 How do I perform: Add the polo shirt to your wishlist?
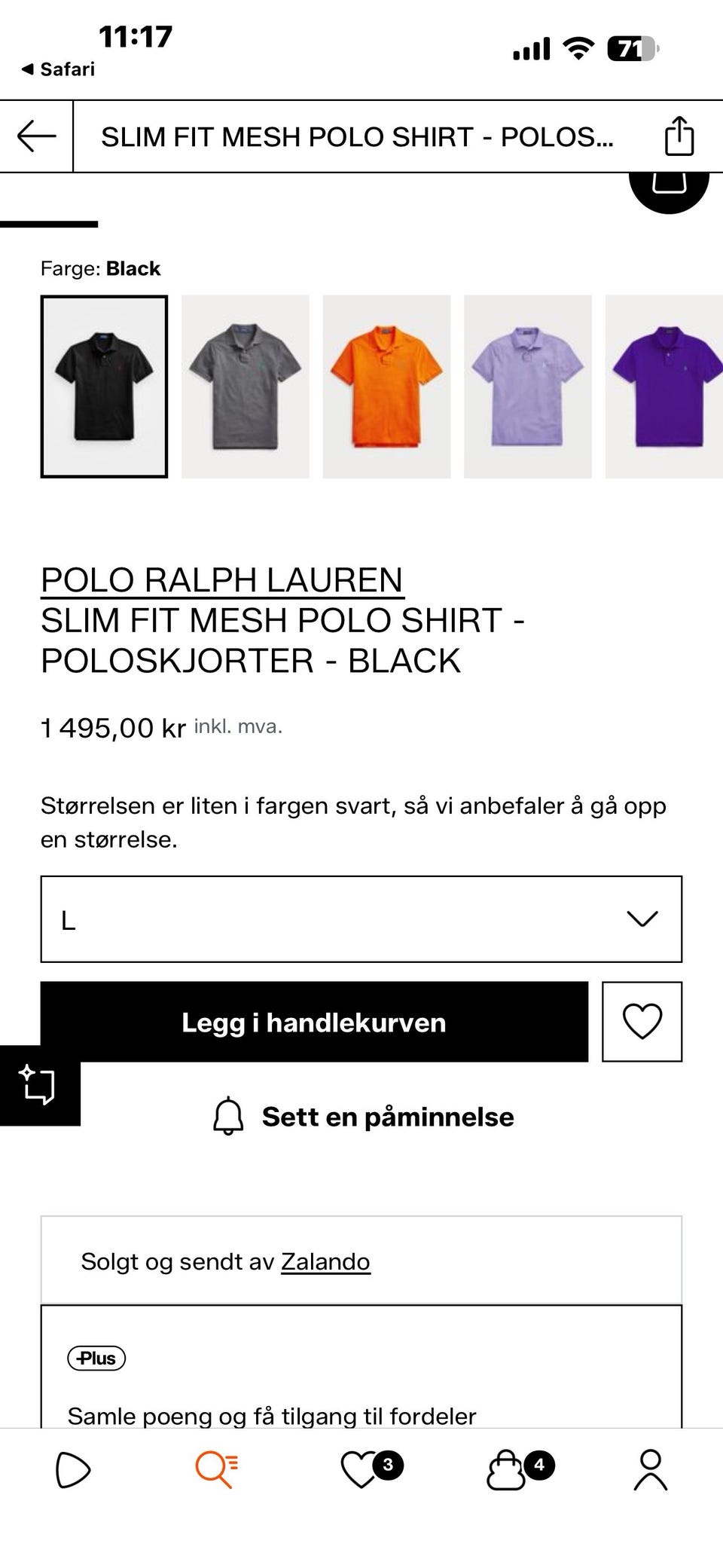pos(642,1022)
